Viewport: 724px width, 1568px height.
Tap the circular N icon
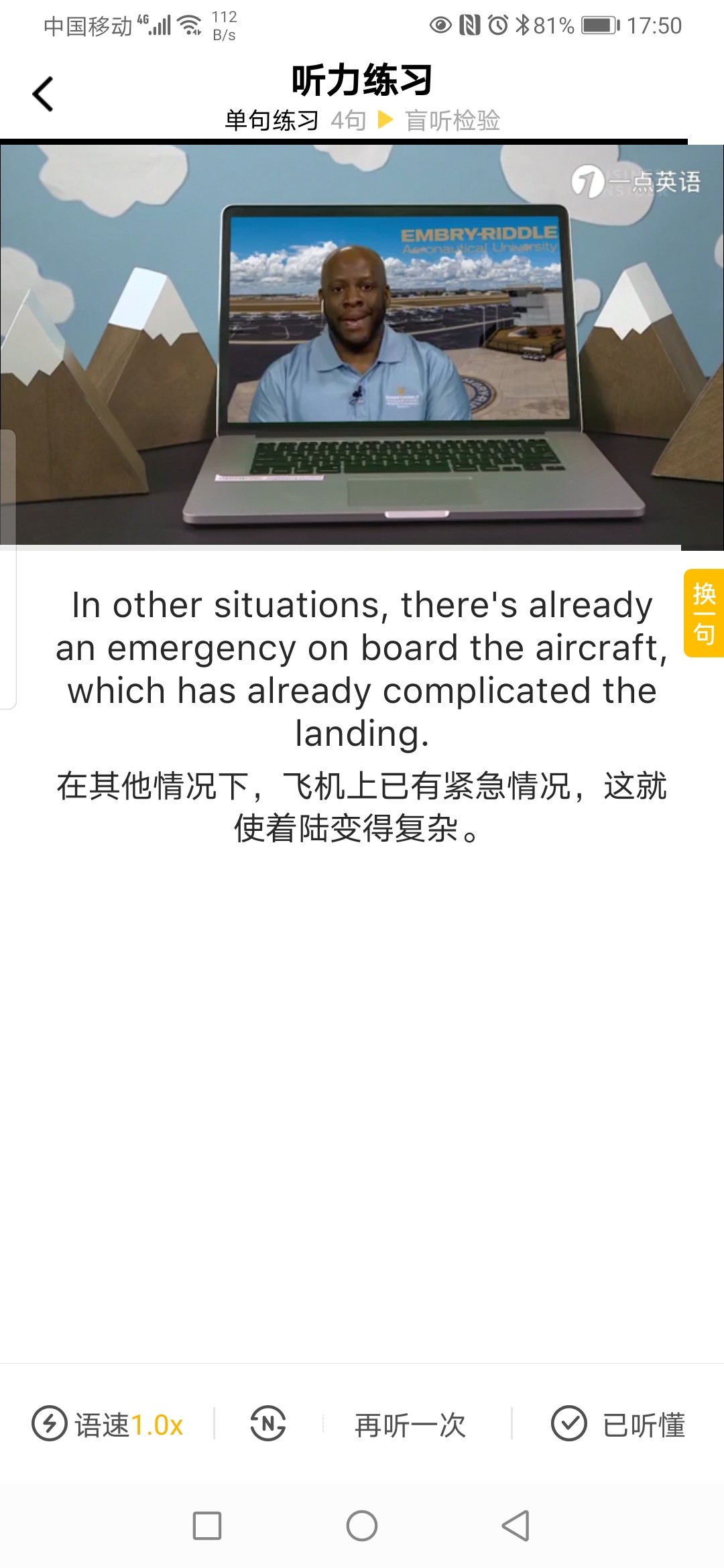[x=268, y=1423]
